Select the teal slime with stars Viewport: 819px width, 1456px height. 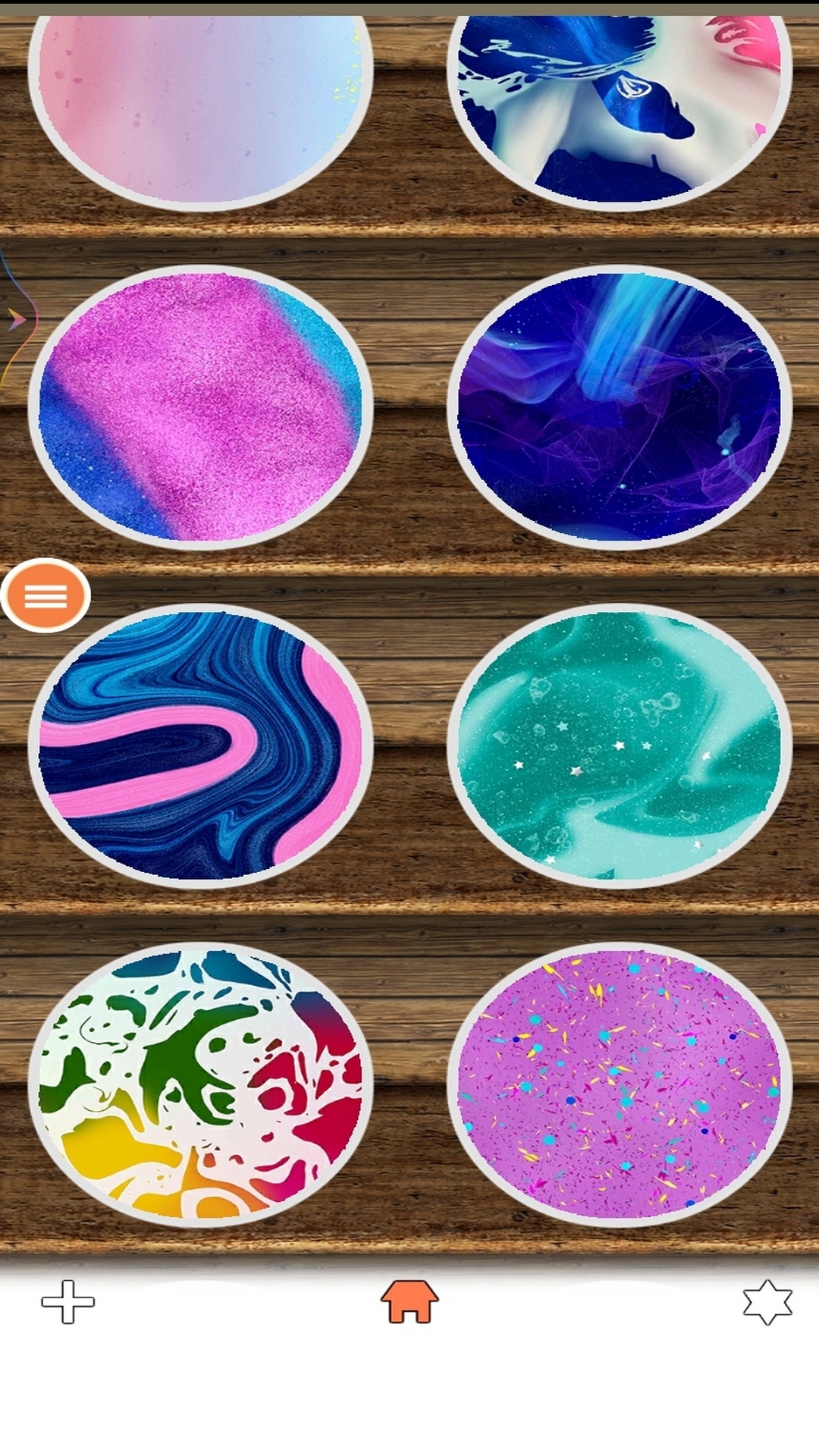620,746
